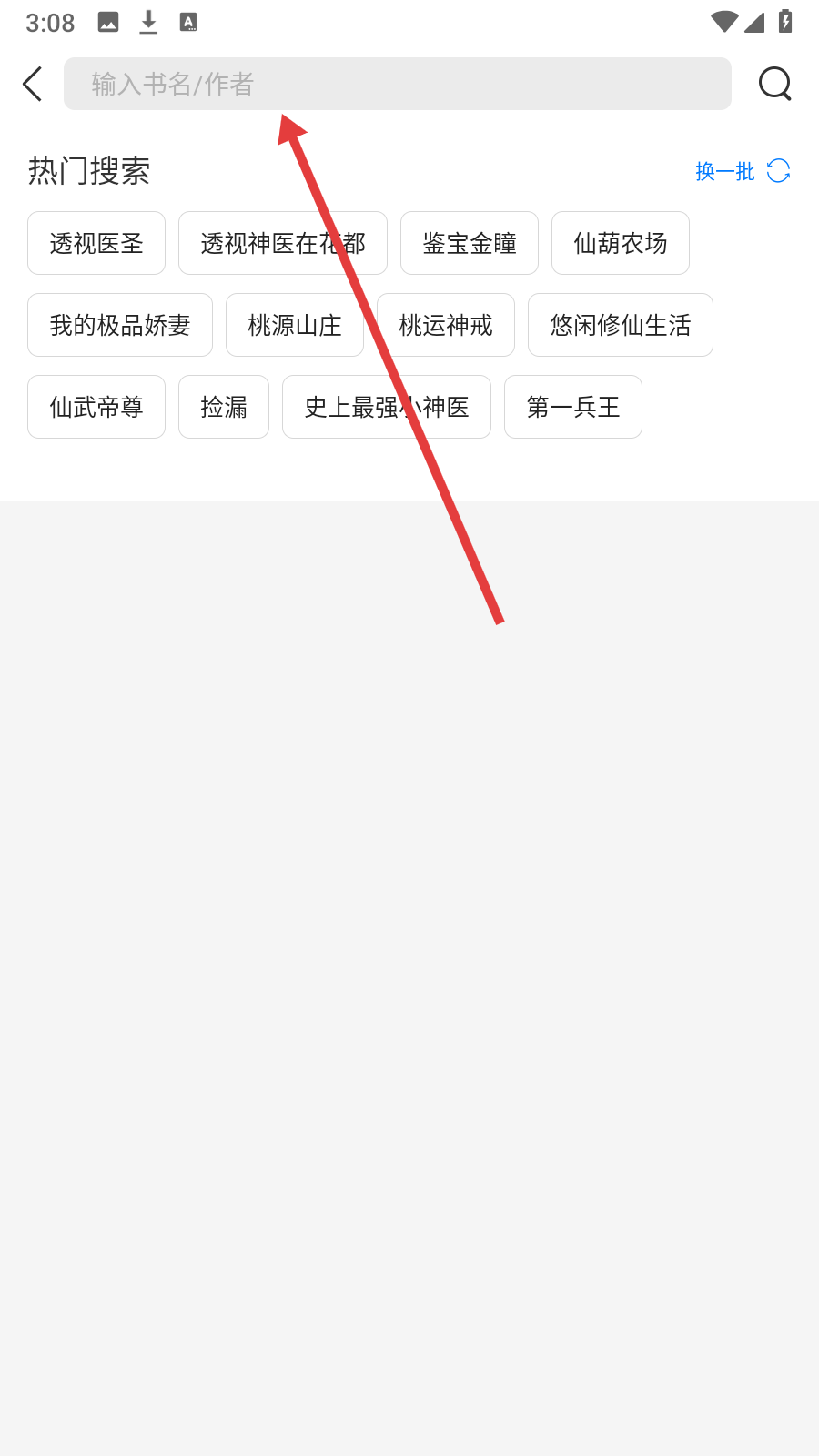Image resolution: width=819 pixels, height=1456 pixels.
Task: Refresh hot searches with 换一批
Action: (x=743, y=171)
